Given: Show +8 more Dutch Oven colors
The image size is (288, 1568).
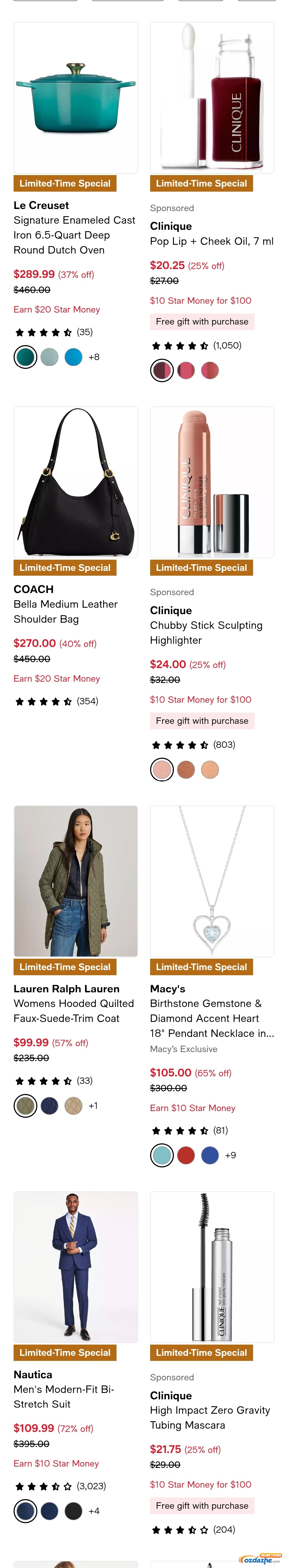Looking at the screenshot, I should click(94, 357).
